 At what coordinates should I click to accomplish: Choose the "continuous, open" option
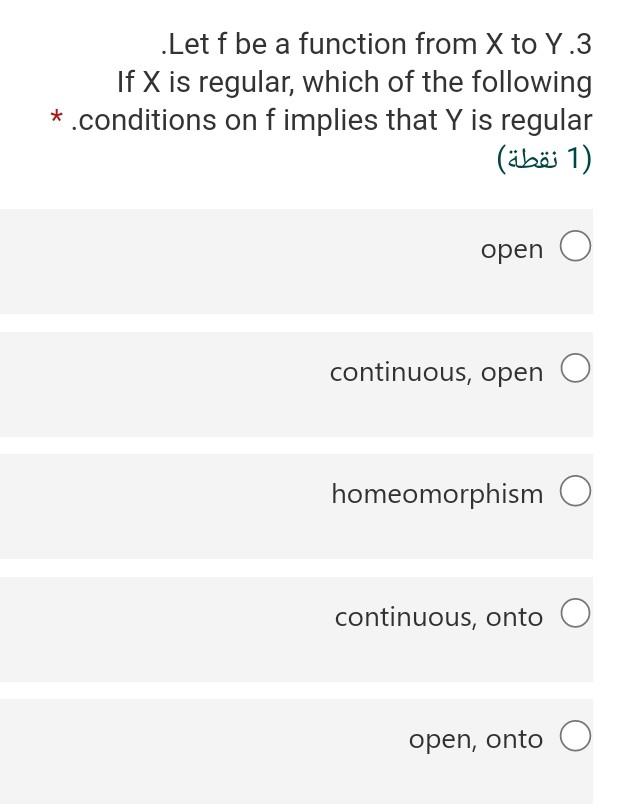pos(575,369)
